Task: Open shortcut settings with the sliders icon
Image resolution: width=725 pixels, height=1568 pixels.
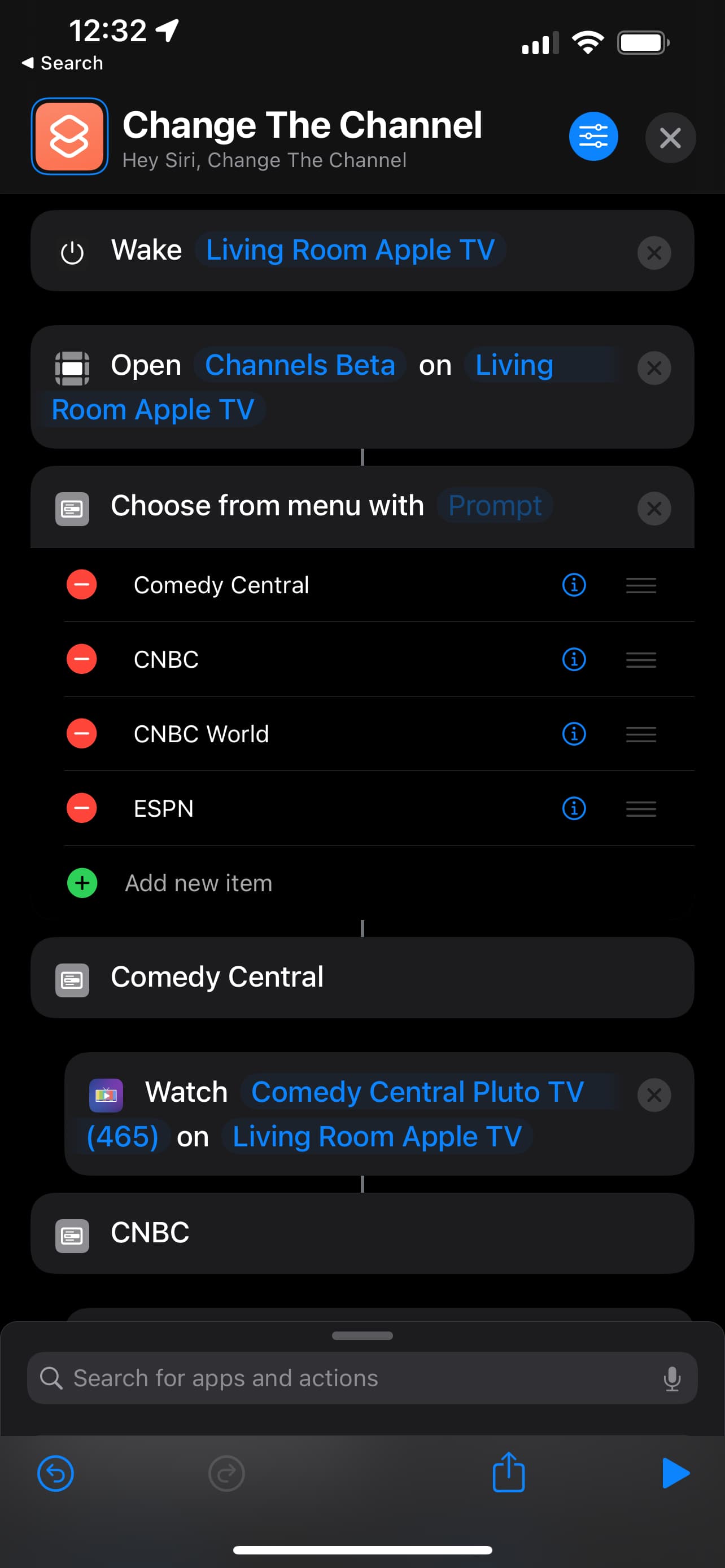Action: (593, 137)
